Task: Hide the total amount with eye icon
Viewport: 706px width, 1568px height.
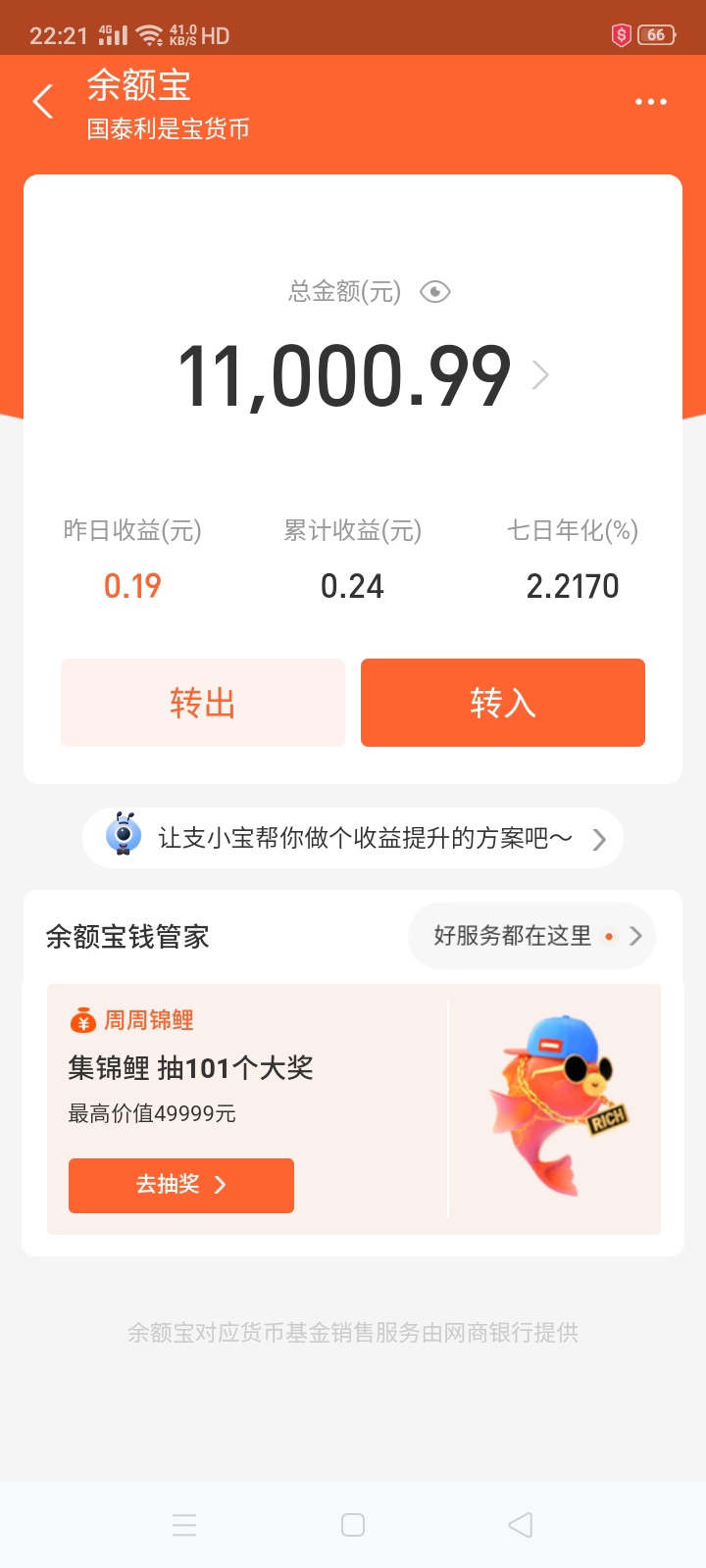Action: point(434,292)
